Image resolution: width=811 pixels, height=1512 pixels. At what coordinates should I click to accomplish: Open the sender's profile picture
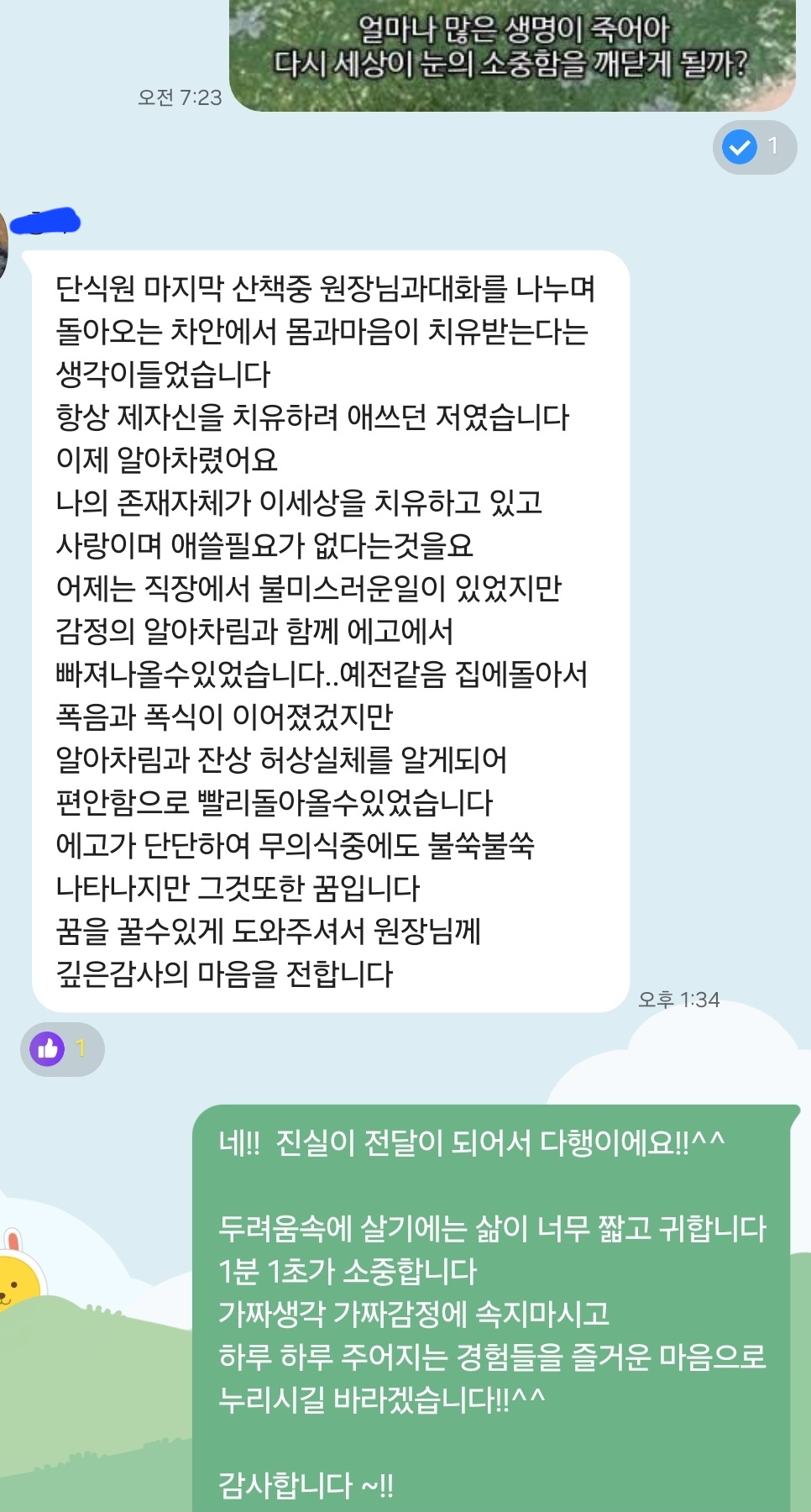point(3,245)
